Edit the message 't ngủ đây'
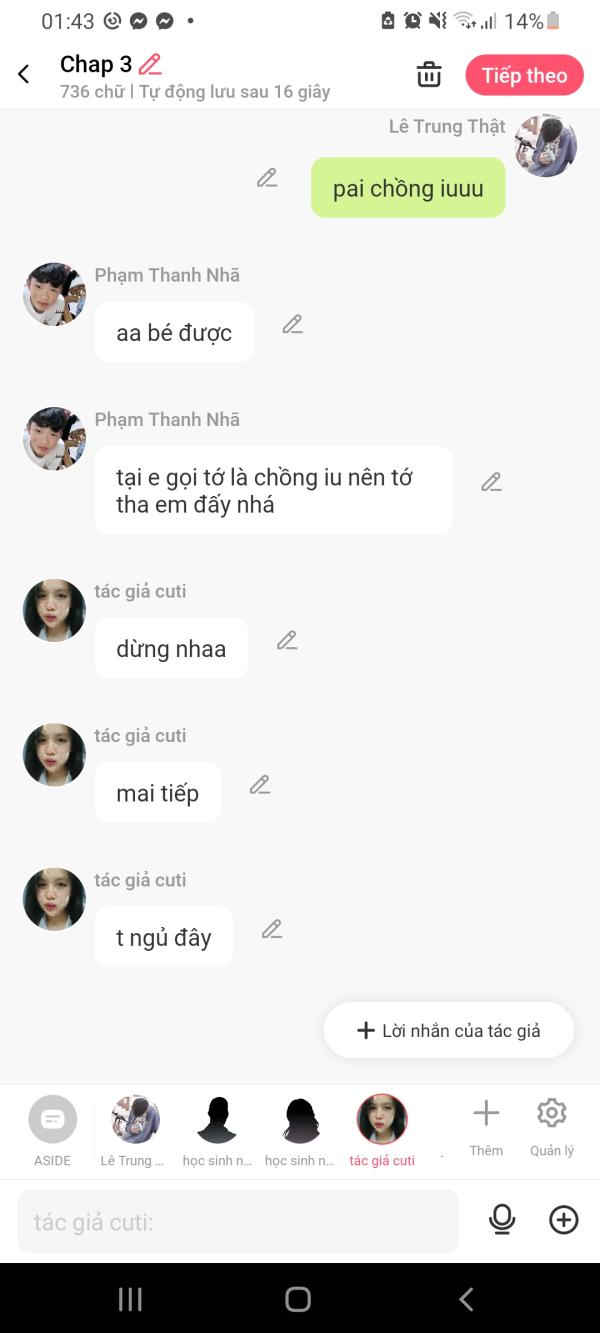The image size is (600, 1333). 272,929
